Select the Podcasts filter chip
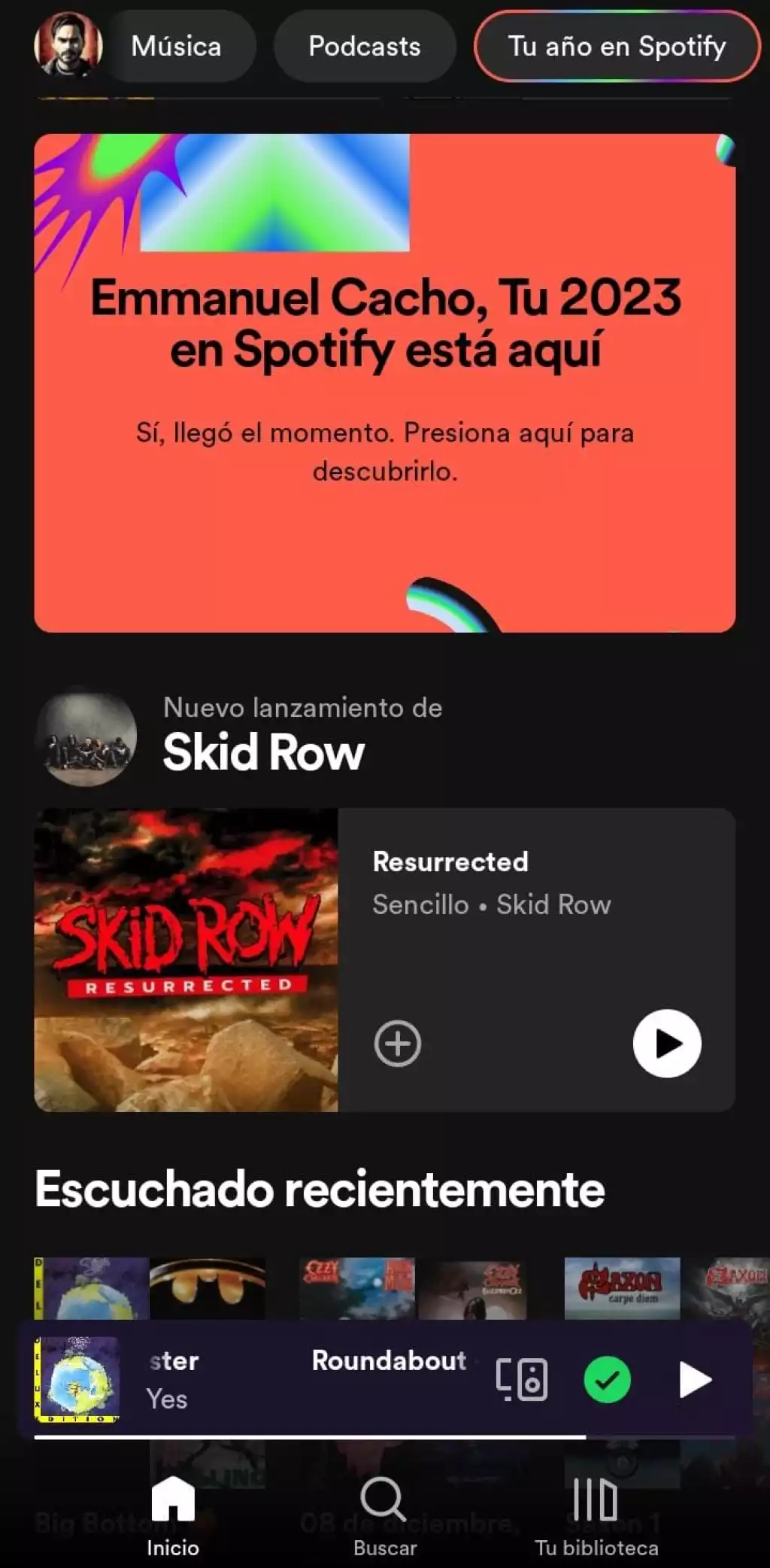Screen dimensions: 770x1568 (x=365, y=47)
